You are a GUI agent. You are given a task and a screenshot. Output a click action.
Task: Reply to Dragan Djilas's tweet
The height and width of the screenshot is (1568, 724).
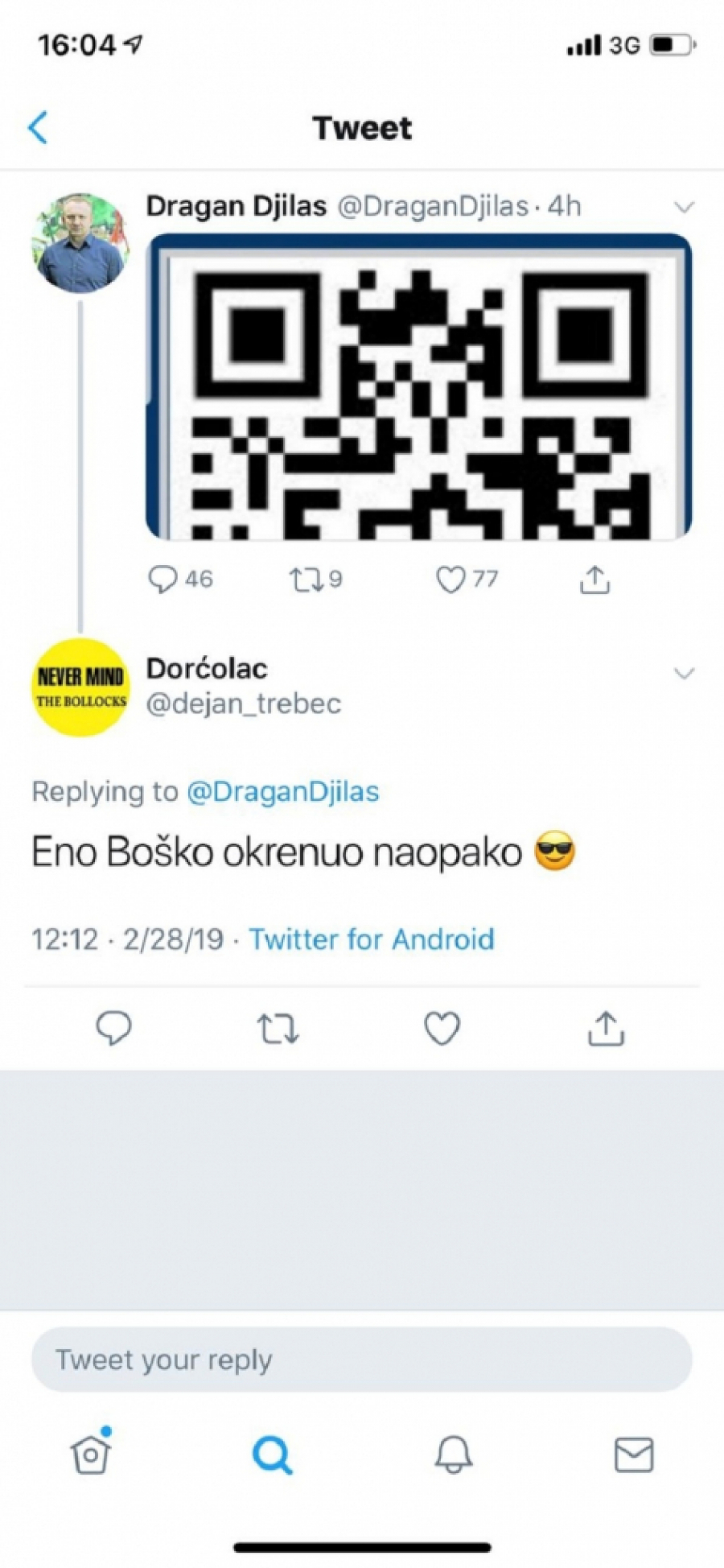pyautogui.click(x=163, y=580)
